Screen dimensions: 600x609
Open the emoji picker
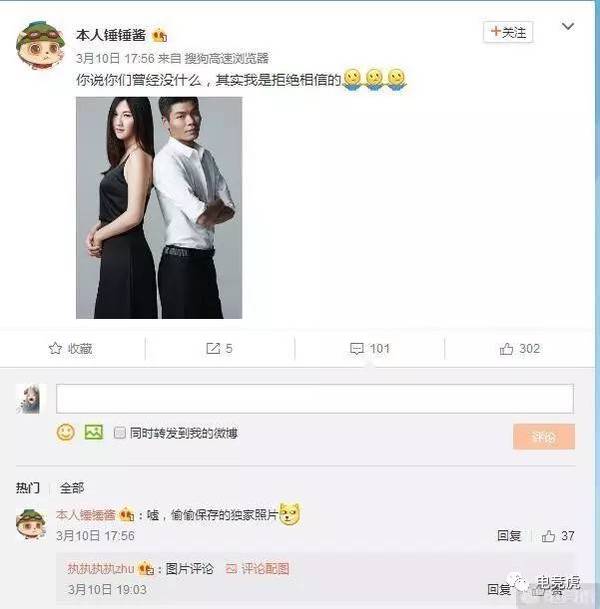coord(66,433)
